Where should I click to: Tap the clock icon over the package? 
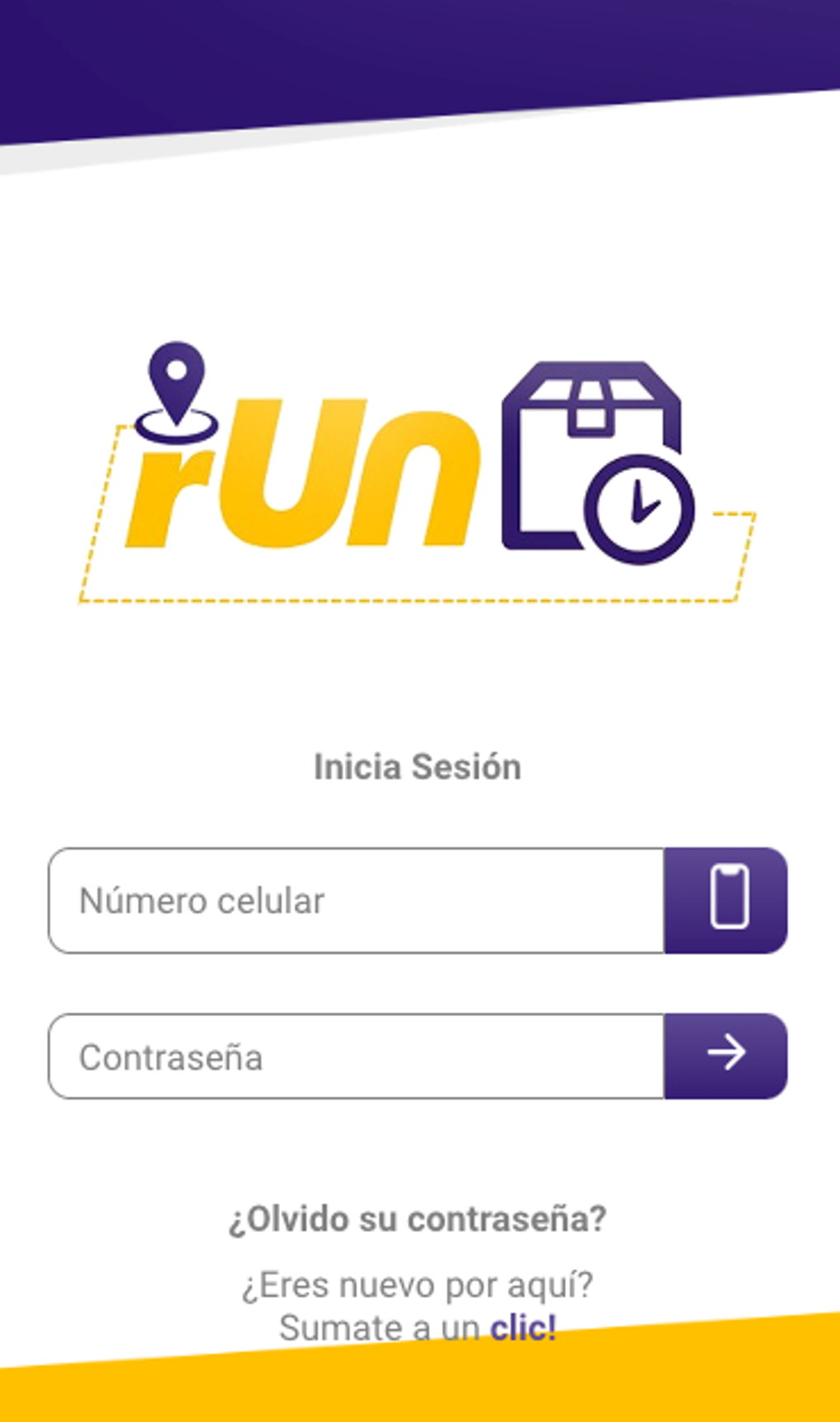click(638, 508)
